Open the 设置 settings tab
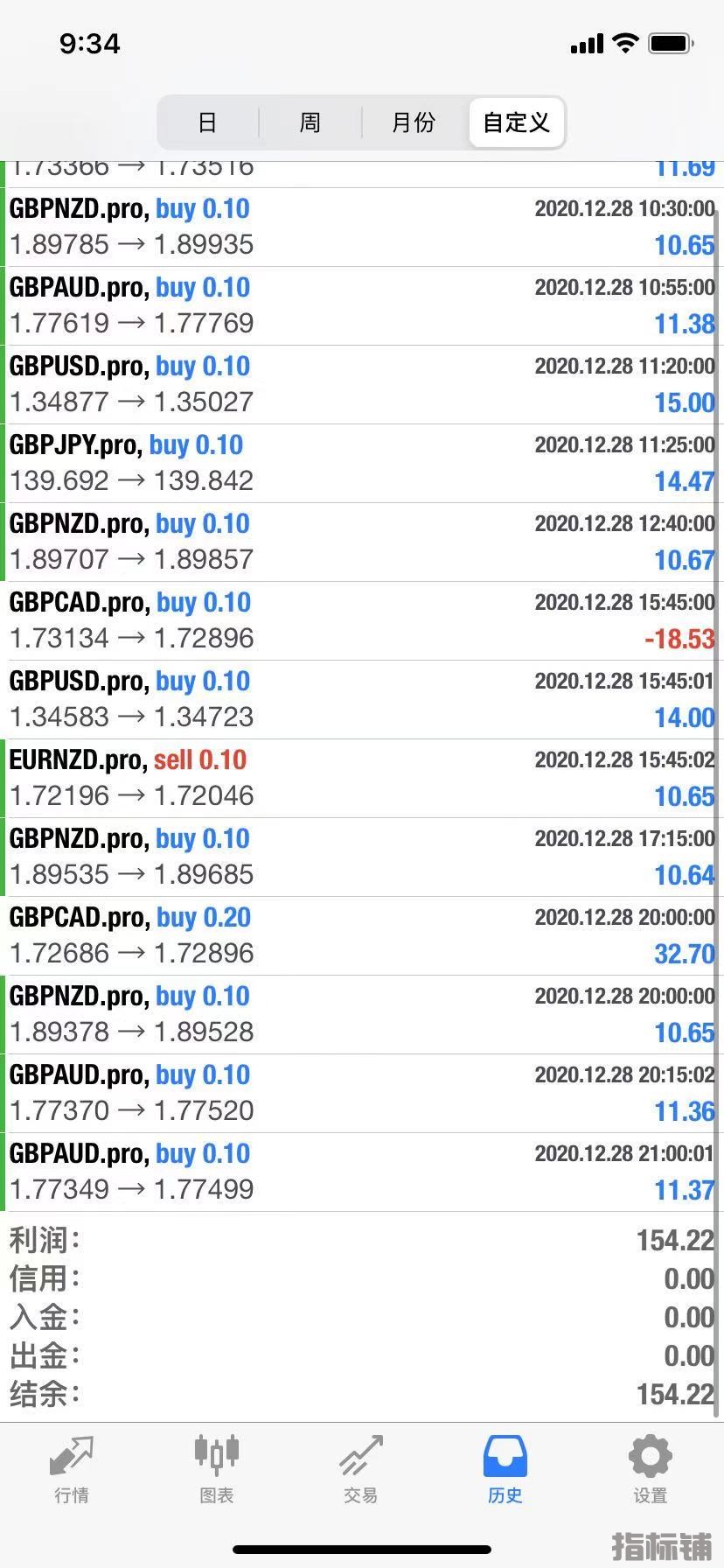This screenshot has height=1568, width=724. (x=650, y=1470)
